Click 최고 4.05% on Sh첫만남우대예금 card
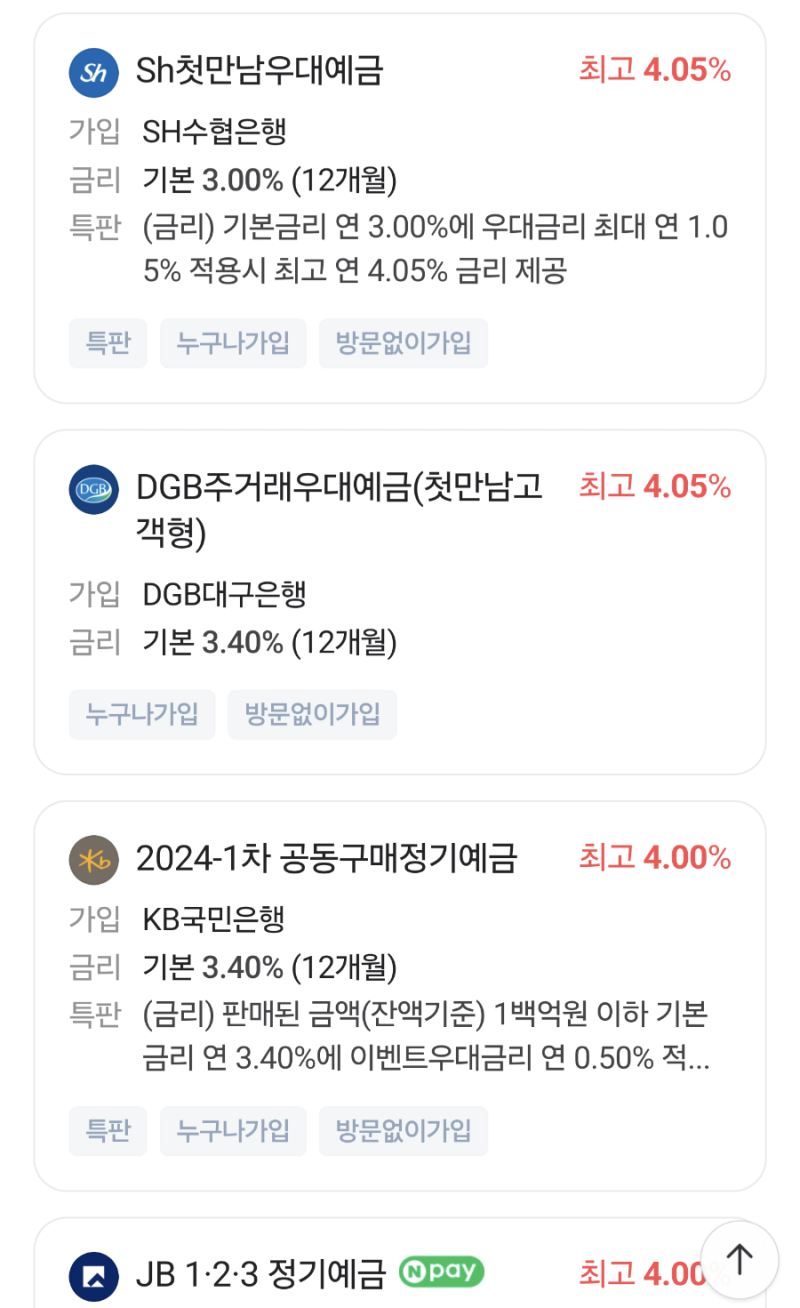This screenshot has width=800, height=1308. click(x=656, y=70)
